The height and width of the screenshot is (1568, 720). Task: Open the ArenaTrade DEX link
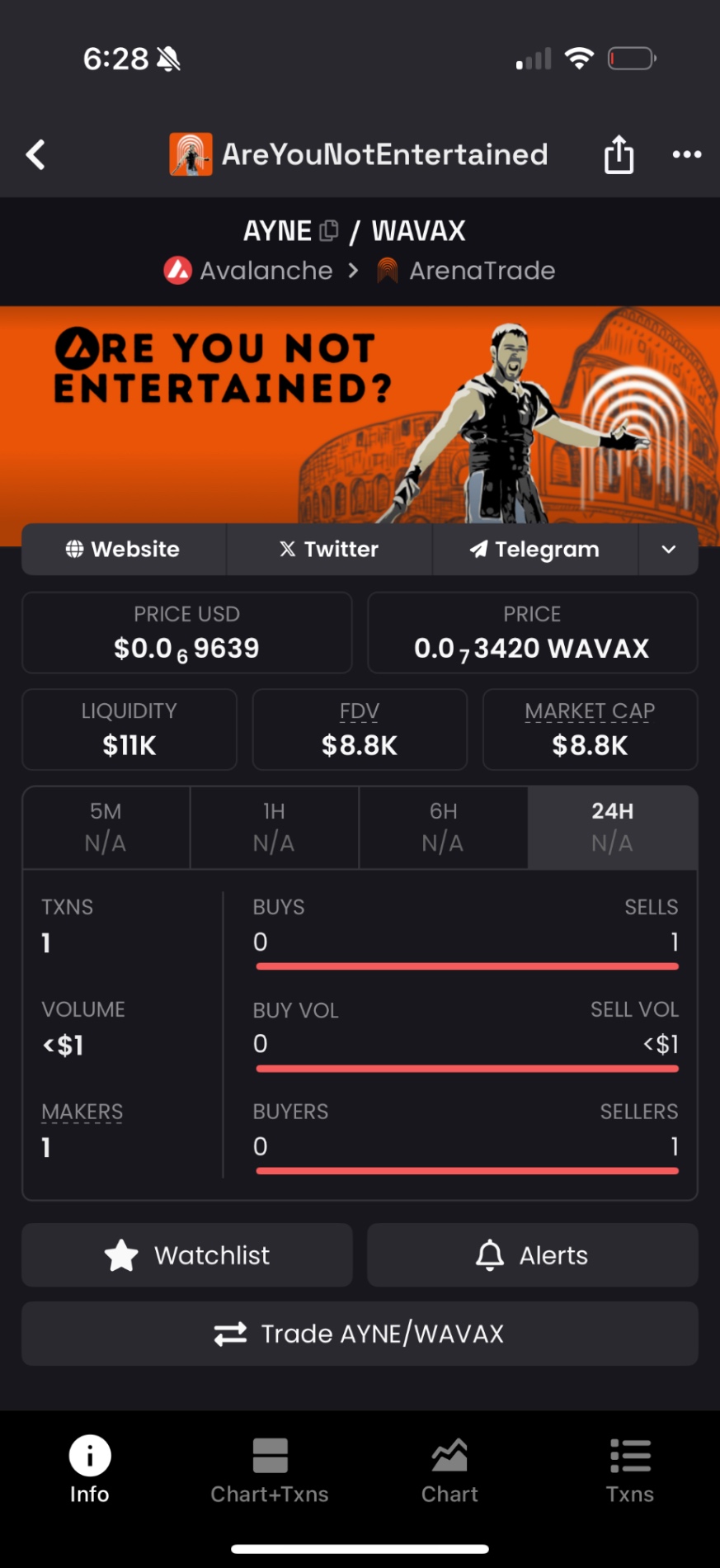[466, 271]
